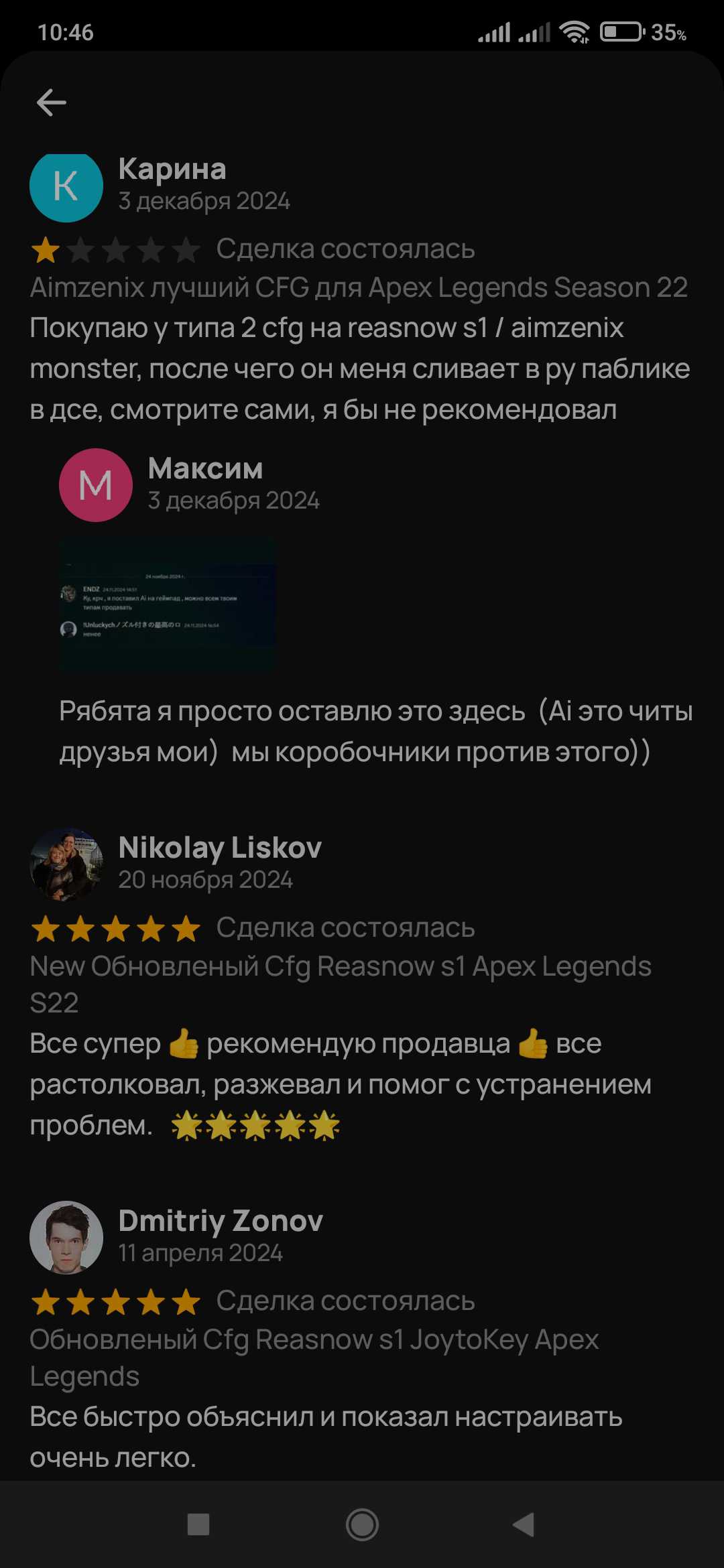Open recent apps from the navigation bar
The height and width of the screenshot is (1568, 724).
(198, 1525)
